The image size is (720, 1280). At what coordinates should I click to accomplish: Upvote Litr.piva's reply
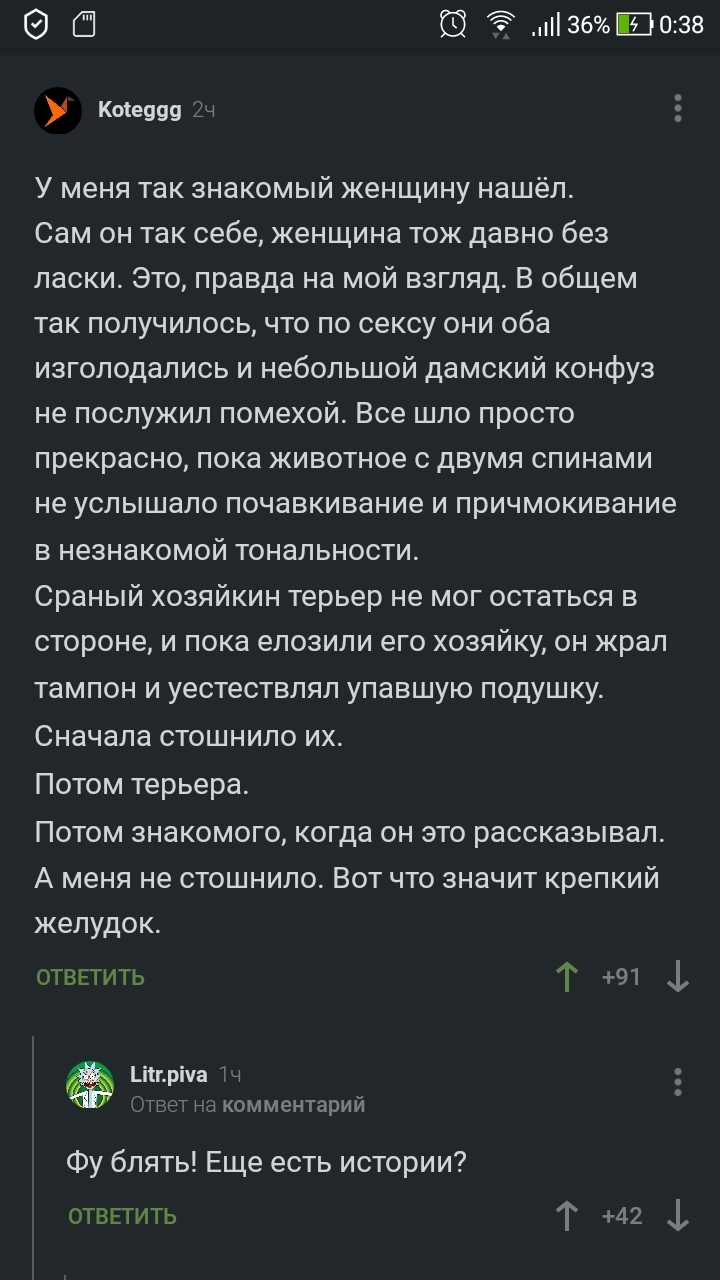click(x=567, y=1216)
